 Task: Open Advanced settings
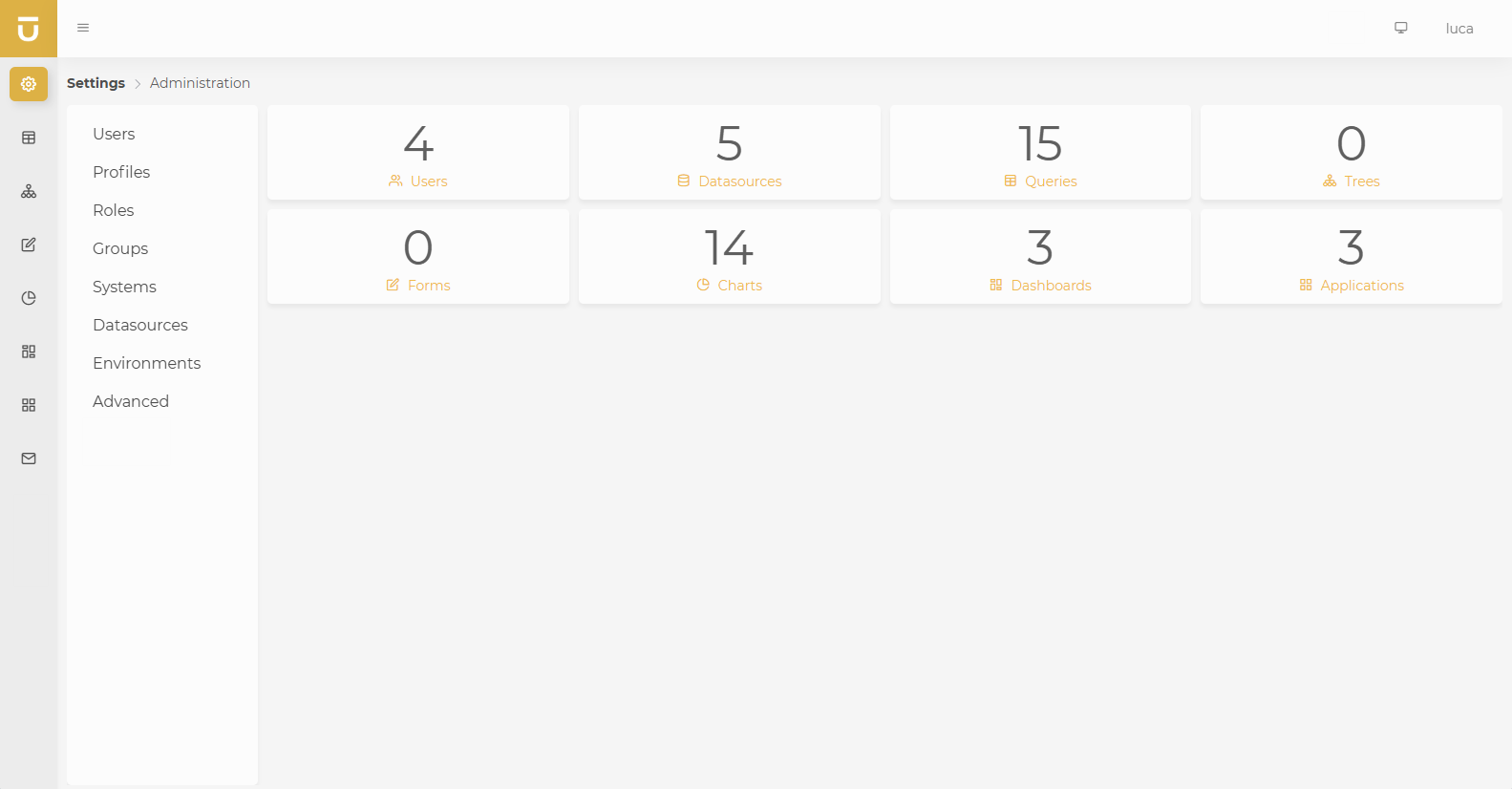pyautogui.click(x=131, y=401)
